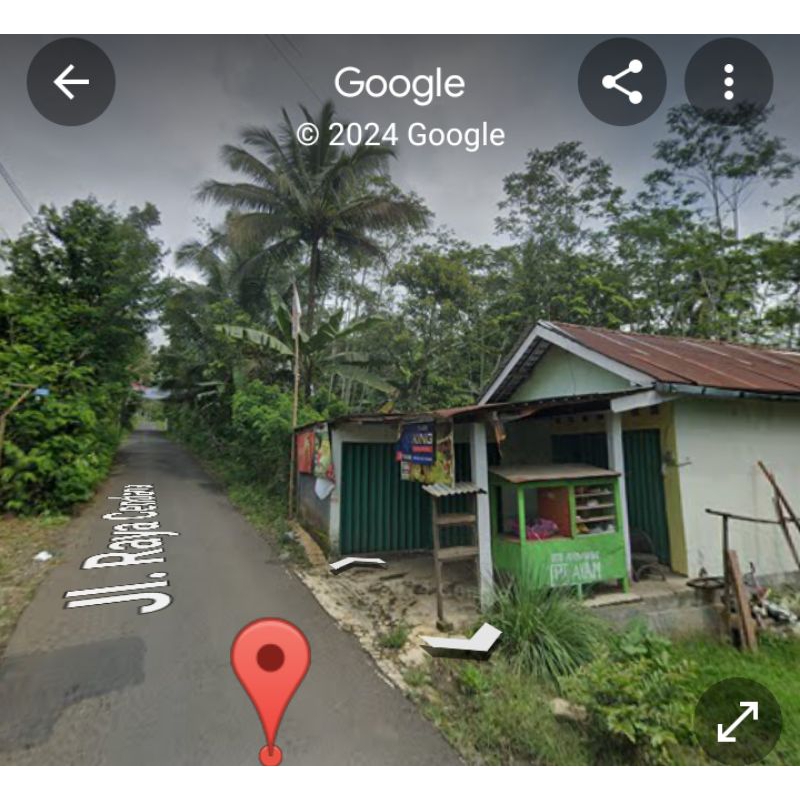Expand the Street View to fullscreen
Image resolution: width=800 pixels, height=800 pixels.
pos(738,721)
